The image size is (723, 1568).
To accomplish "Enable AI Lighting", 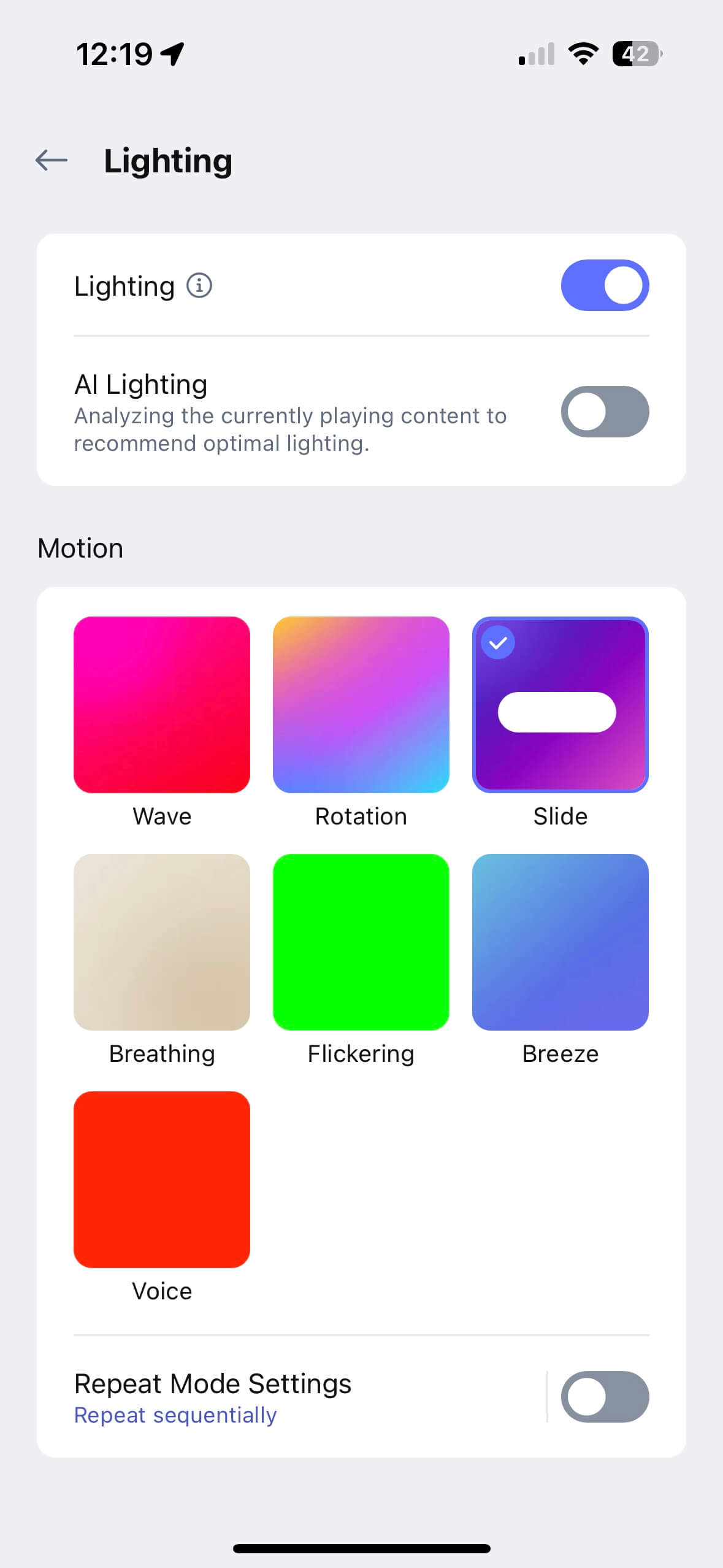I will point(605,412).
